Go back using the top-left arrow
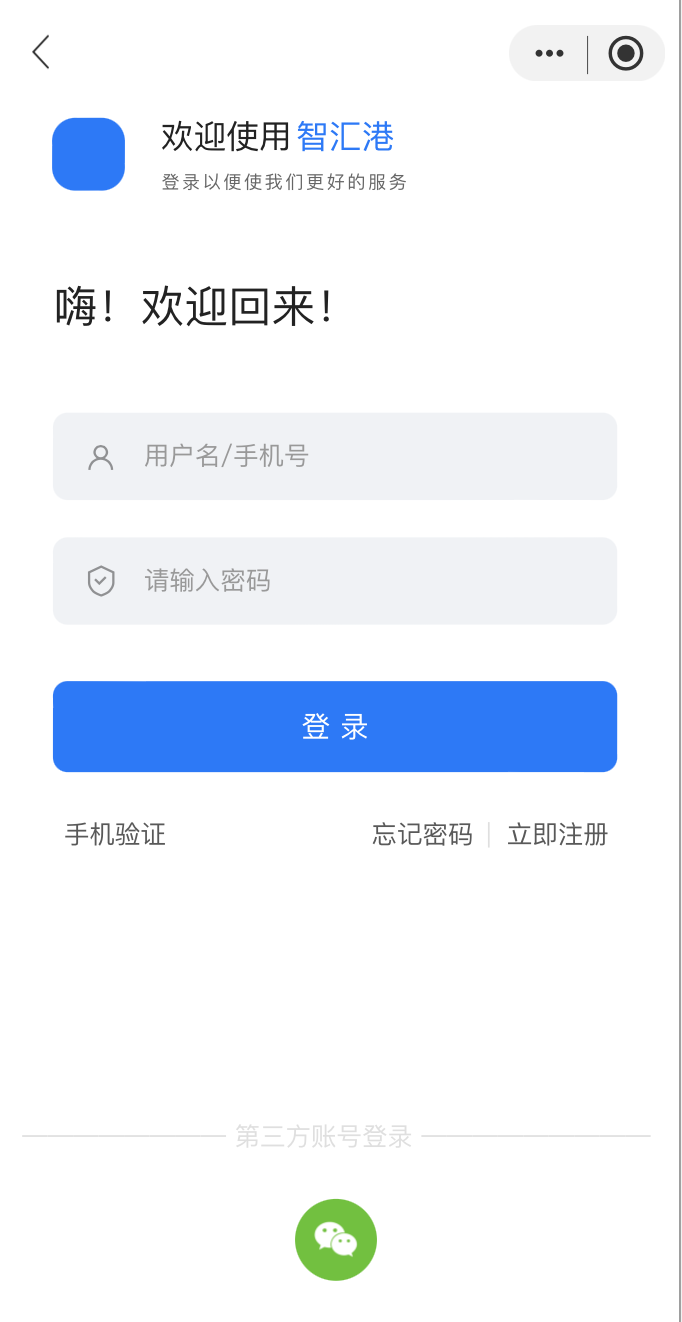Screen dimensions: 682x1322 click(x=41, y=52)
